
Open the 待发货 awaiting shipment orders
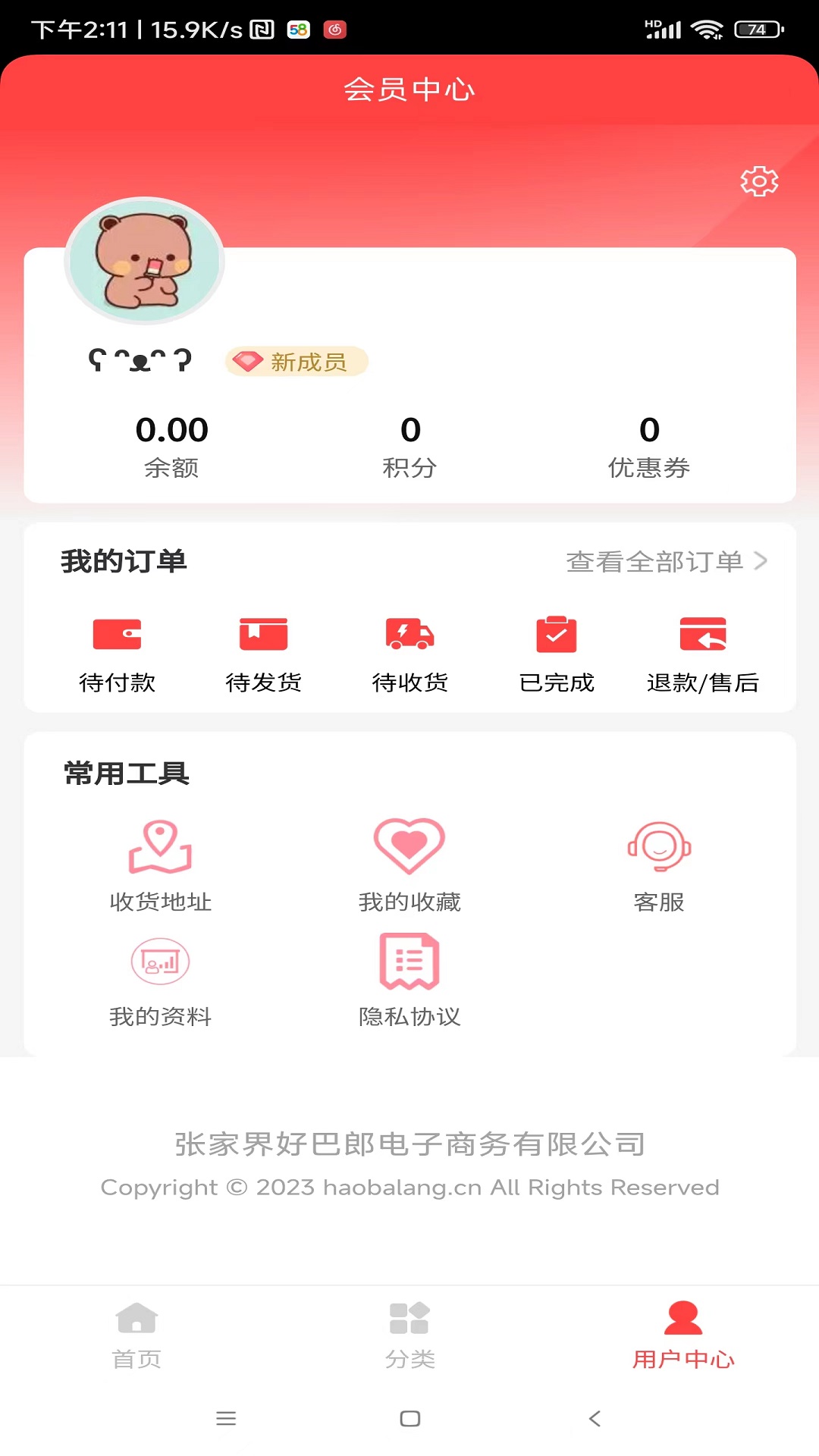click(263, 654)
